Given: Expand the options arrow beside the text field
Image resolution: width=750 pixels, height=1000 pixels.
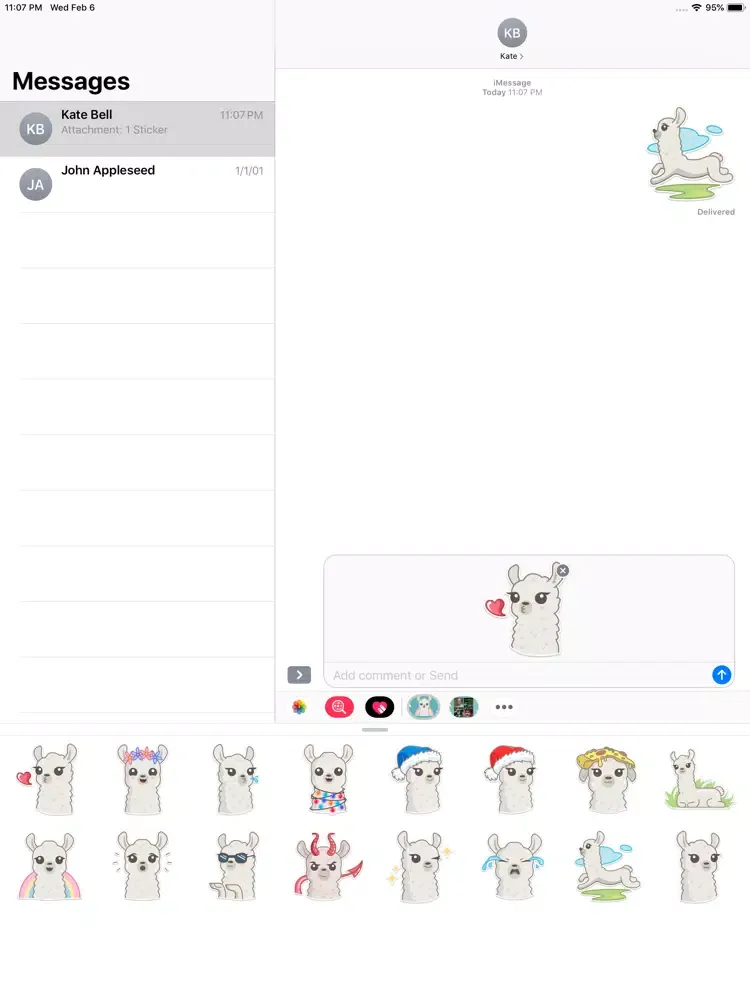Looking at the screenshot, I should [299, 675].
